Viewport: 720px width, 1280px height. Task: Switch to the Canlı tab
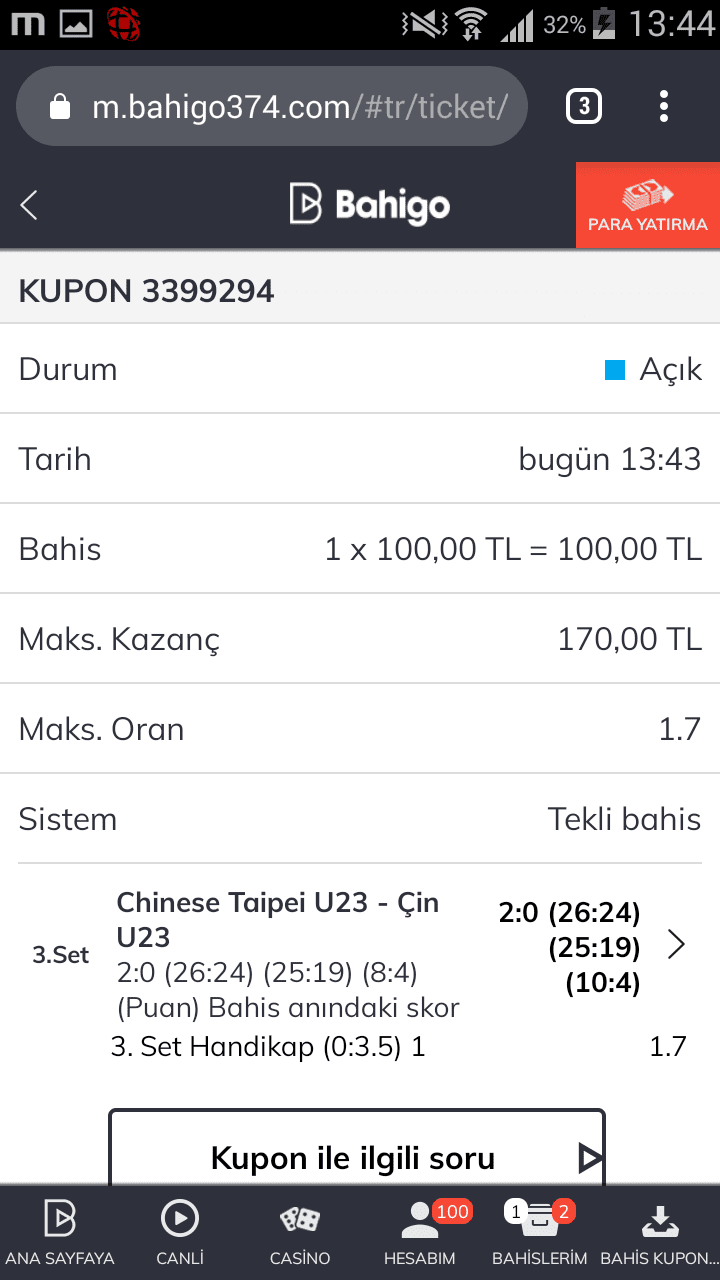point(180,1234)
